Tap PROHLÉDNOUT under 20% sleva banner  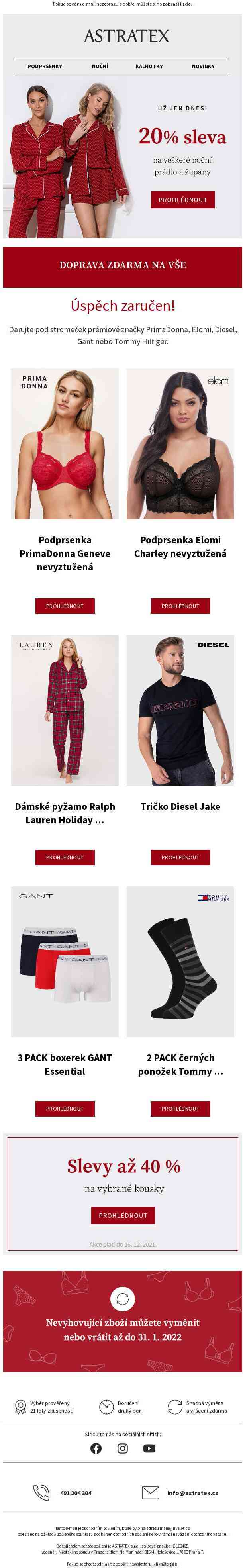coord(183,200)
